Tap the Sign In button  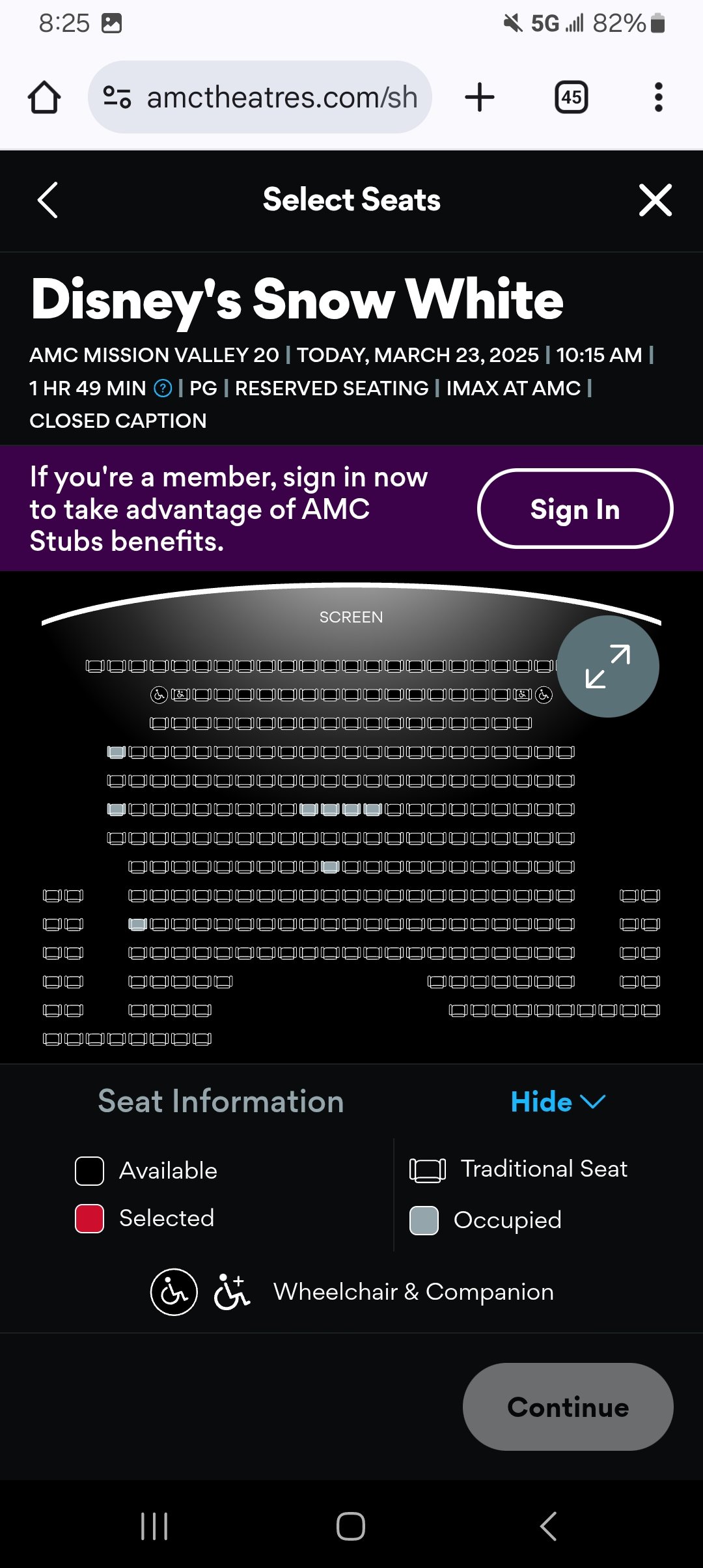[575, 509]
